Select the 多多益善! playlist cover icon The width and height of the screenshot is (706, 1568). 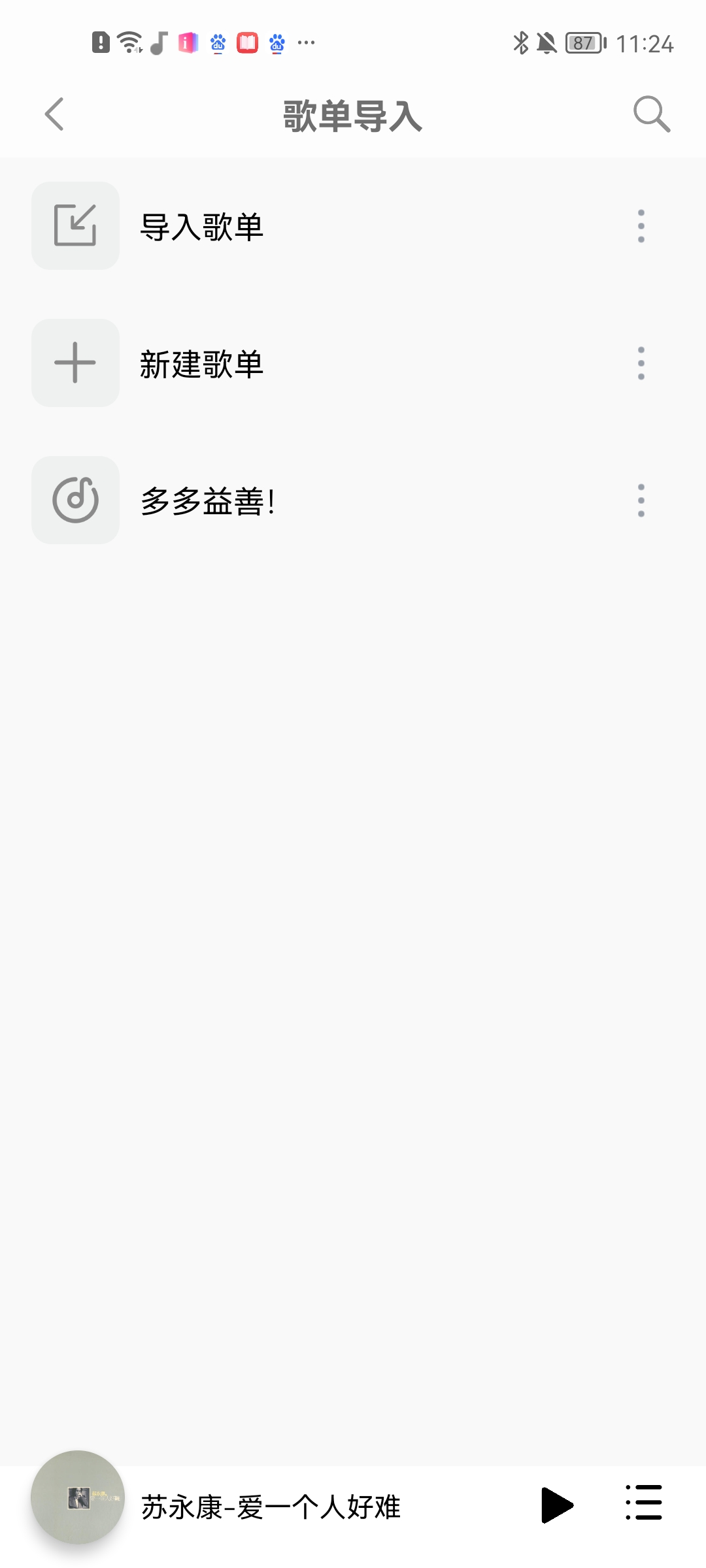coord(75,500)
